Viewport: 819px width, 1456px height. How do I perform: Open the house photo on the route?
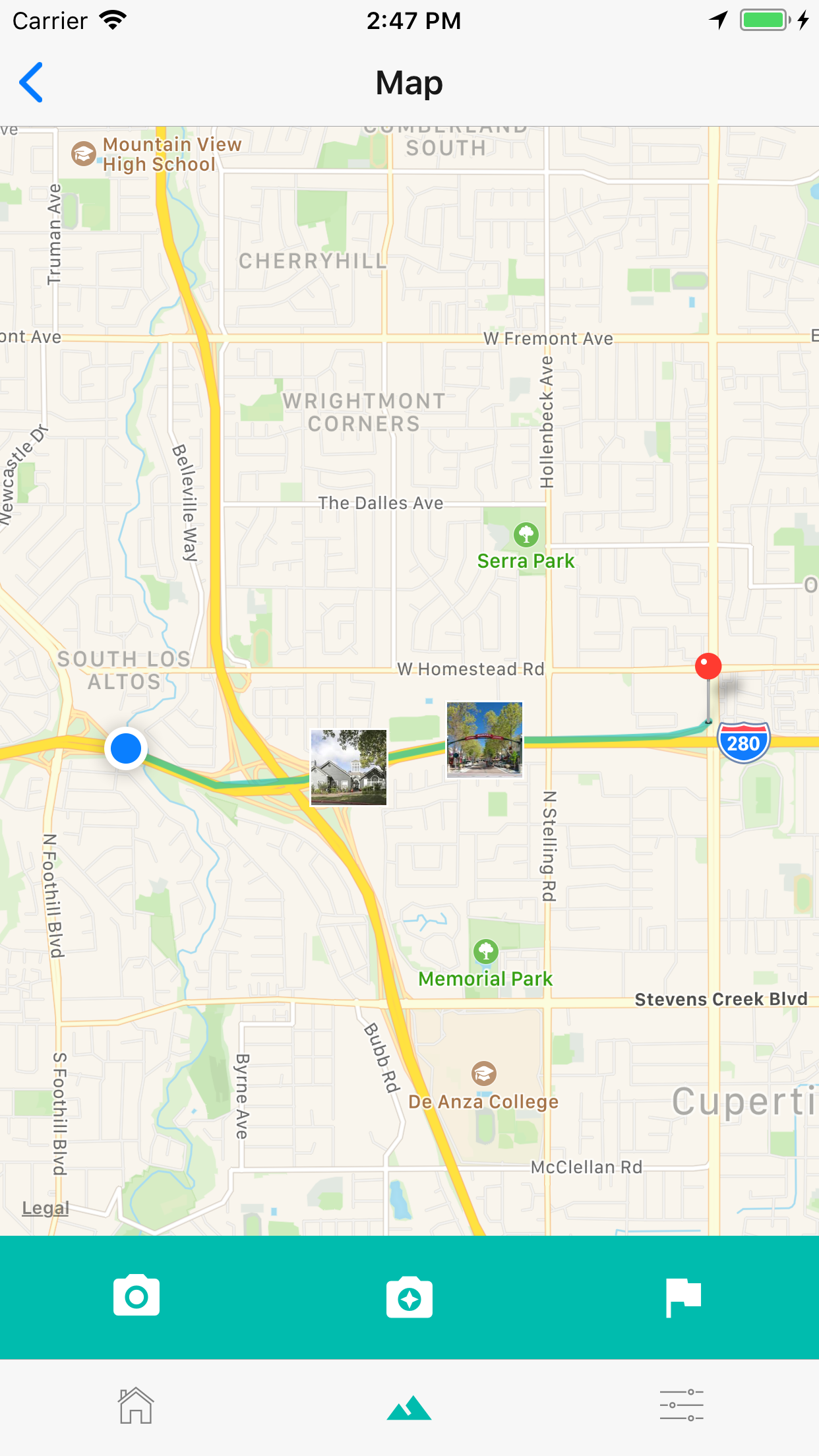tap(349, 767)
